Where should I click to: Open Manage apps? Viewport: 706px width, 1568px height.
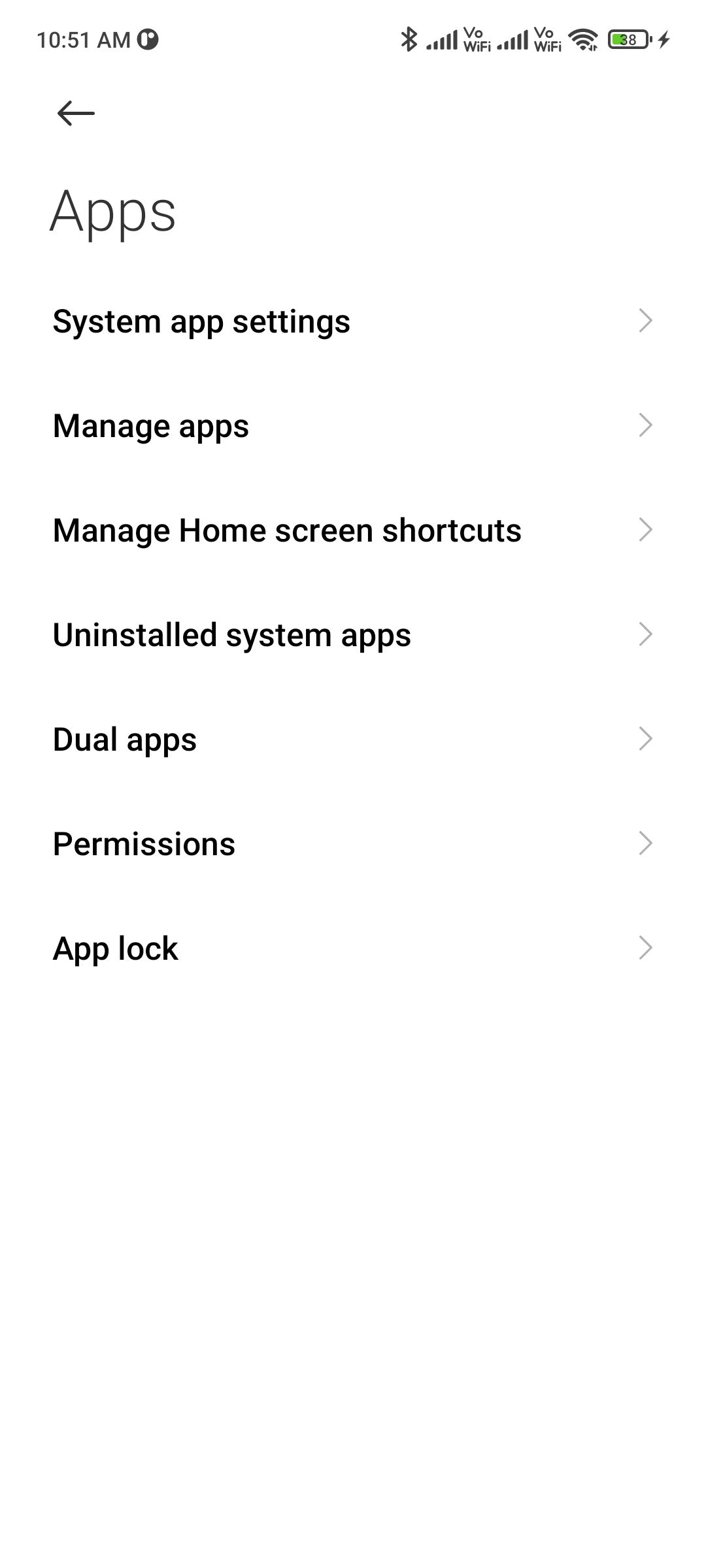tap(150, 425)
